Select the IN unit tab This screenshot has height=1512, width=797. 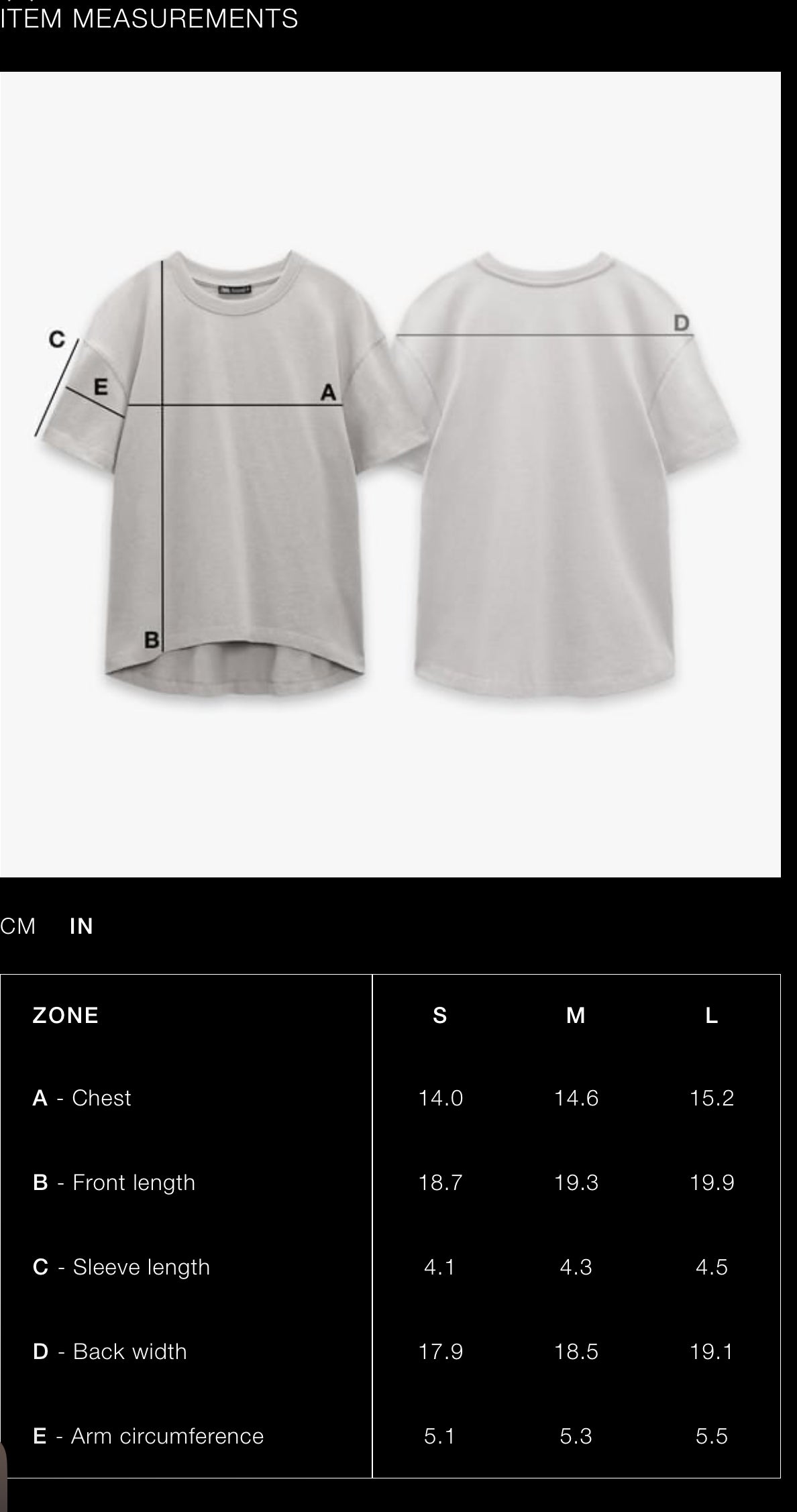coord(81,926)
